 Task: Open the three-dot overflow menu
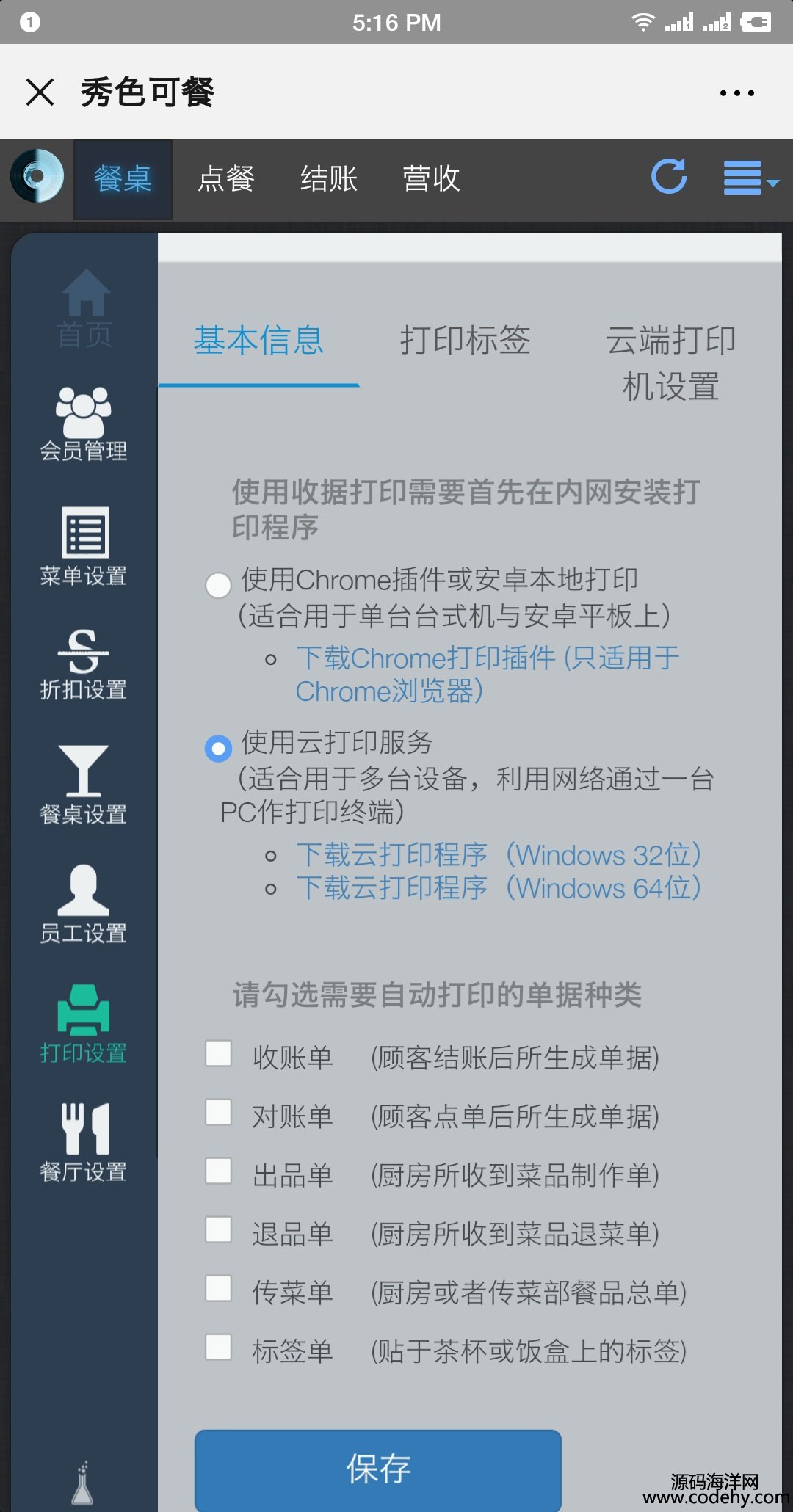point(736,92)
